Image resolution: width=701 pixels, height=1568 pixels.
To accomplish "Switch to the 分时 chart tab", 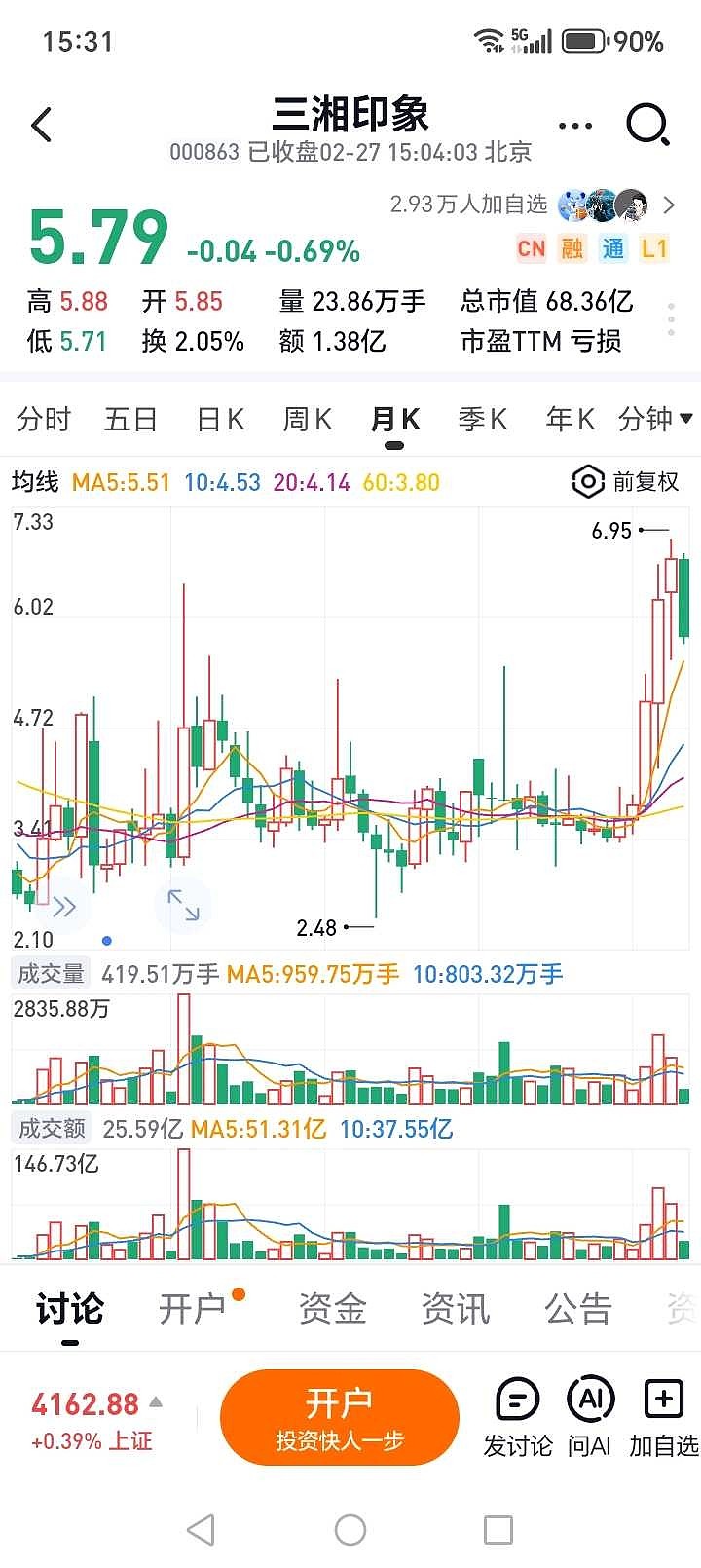I will click(44, 420).
